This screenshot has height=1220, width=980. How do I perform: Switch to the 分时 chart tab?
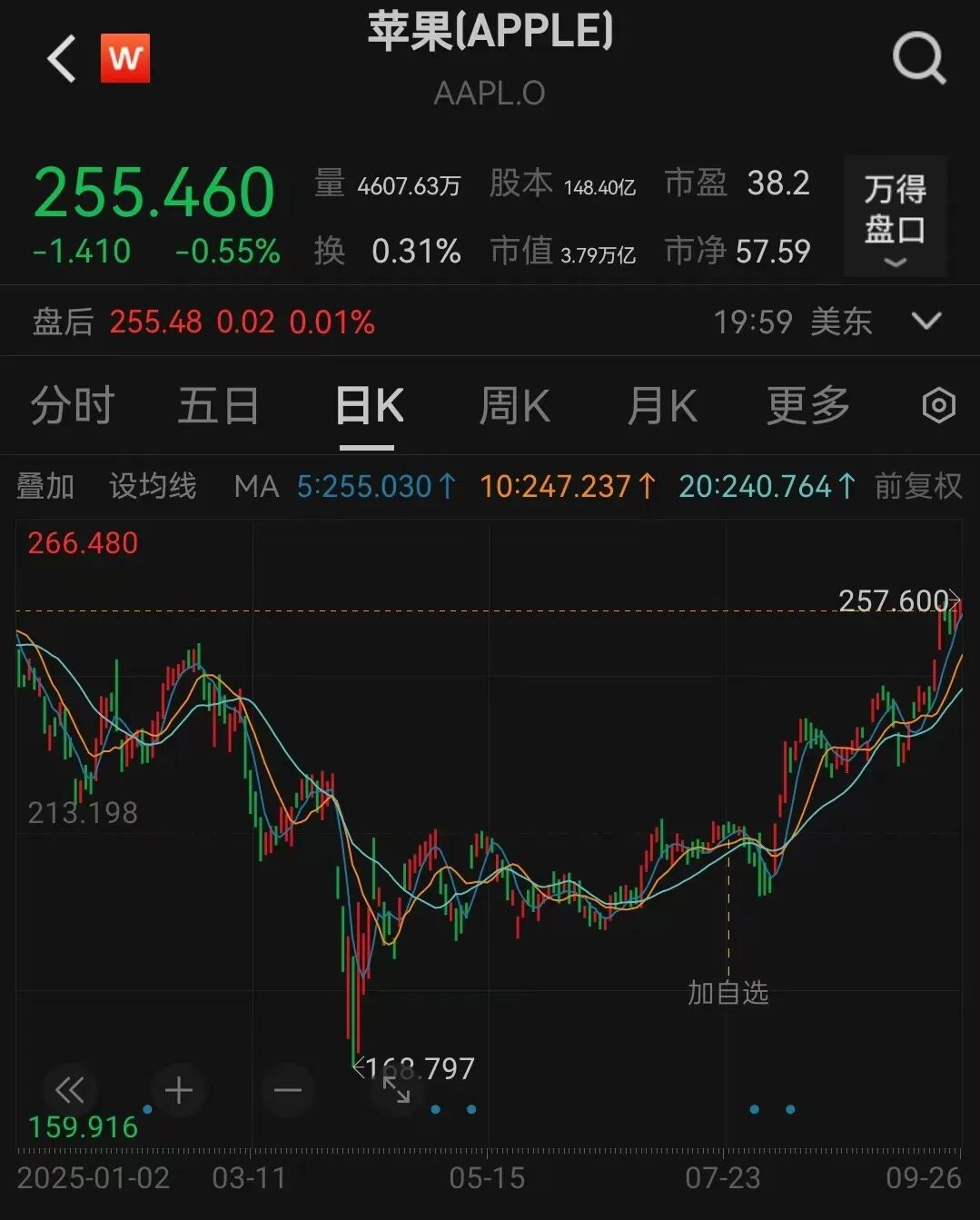73,406
